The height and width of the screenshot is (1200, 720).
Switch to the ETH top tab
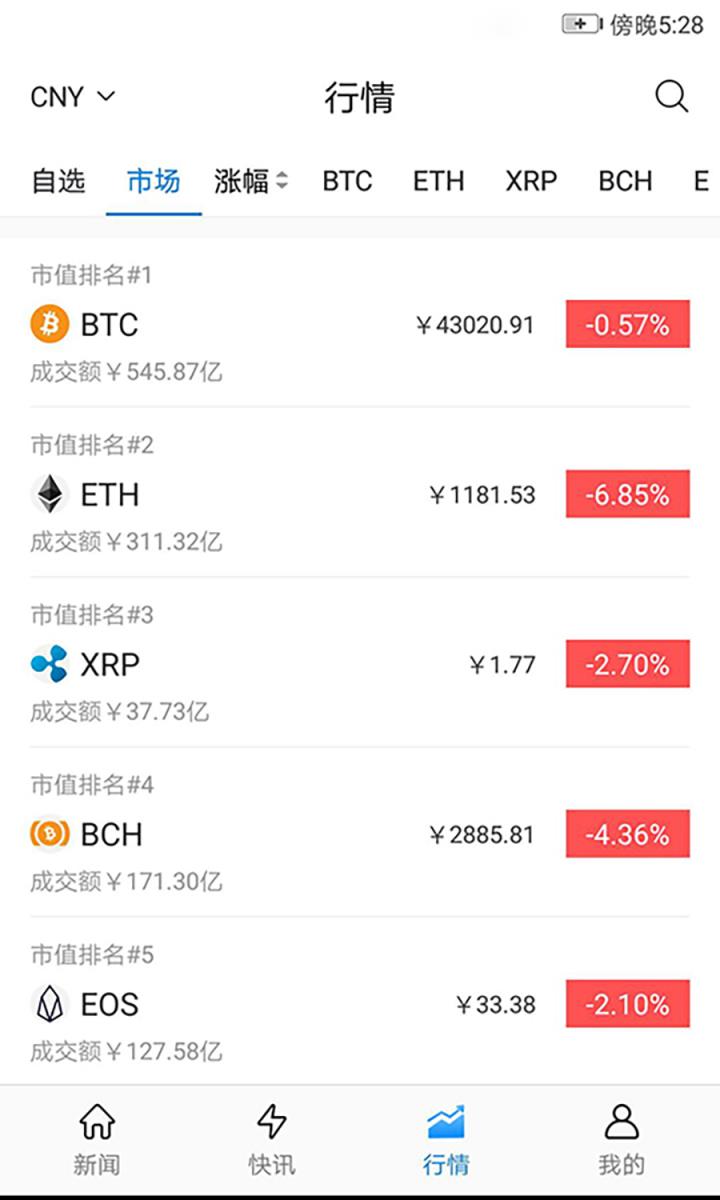tap(438, 181)
